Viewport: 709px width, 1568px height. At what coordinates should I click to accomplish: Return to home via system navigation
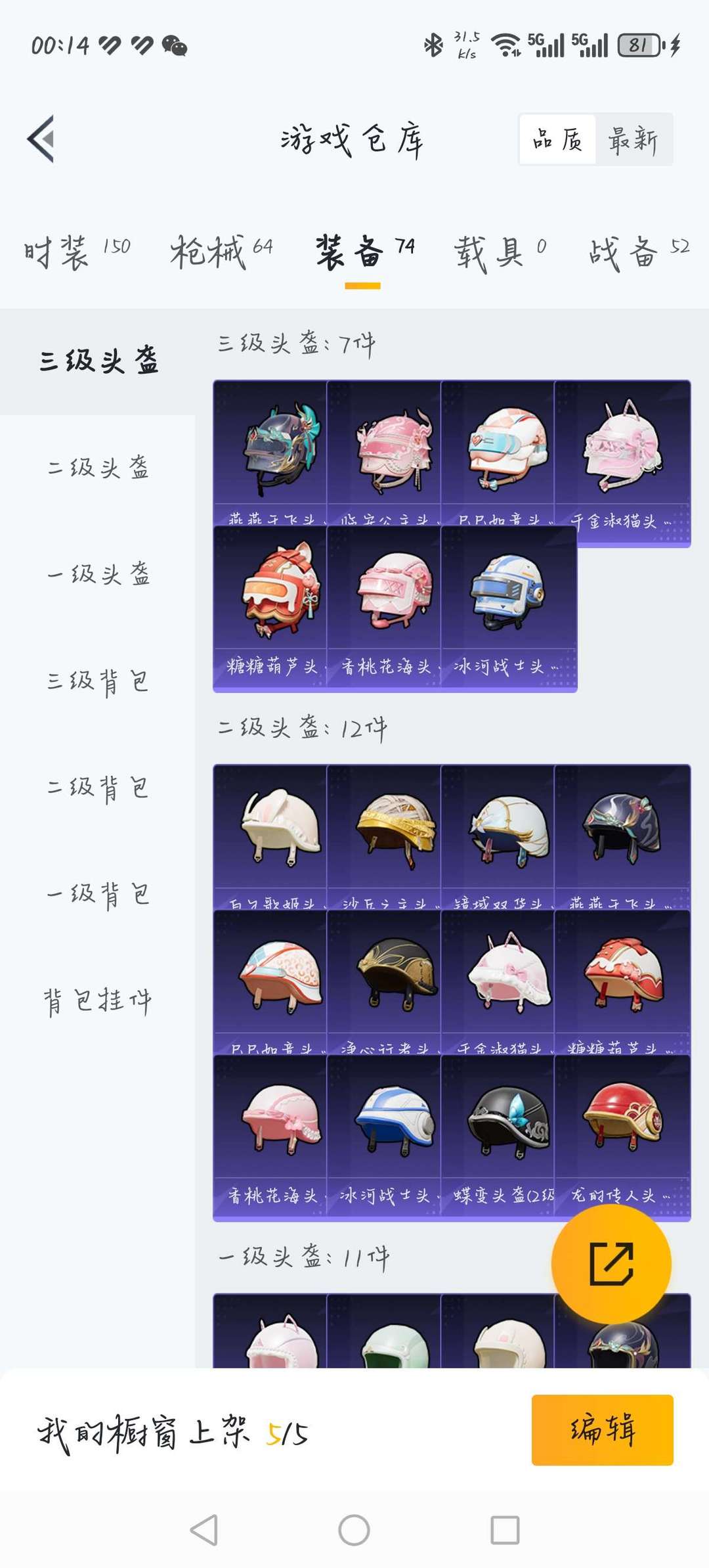354,1530
